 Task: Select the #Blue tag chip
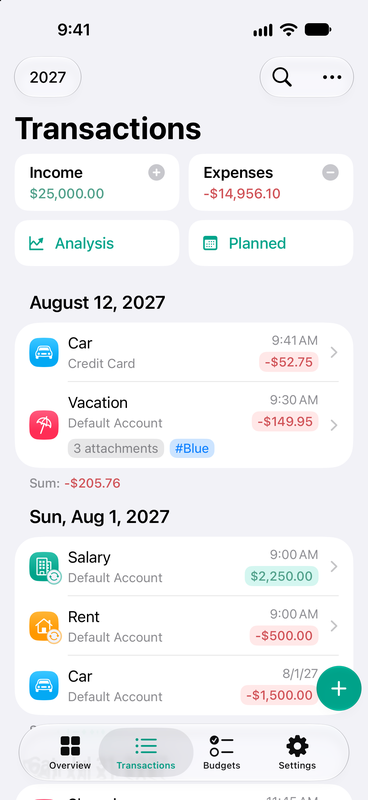pos(192,448)
